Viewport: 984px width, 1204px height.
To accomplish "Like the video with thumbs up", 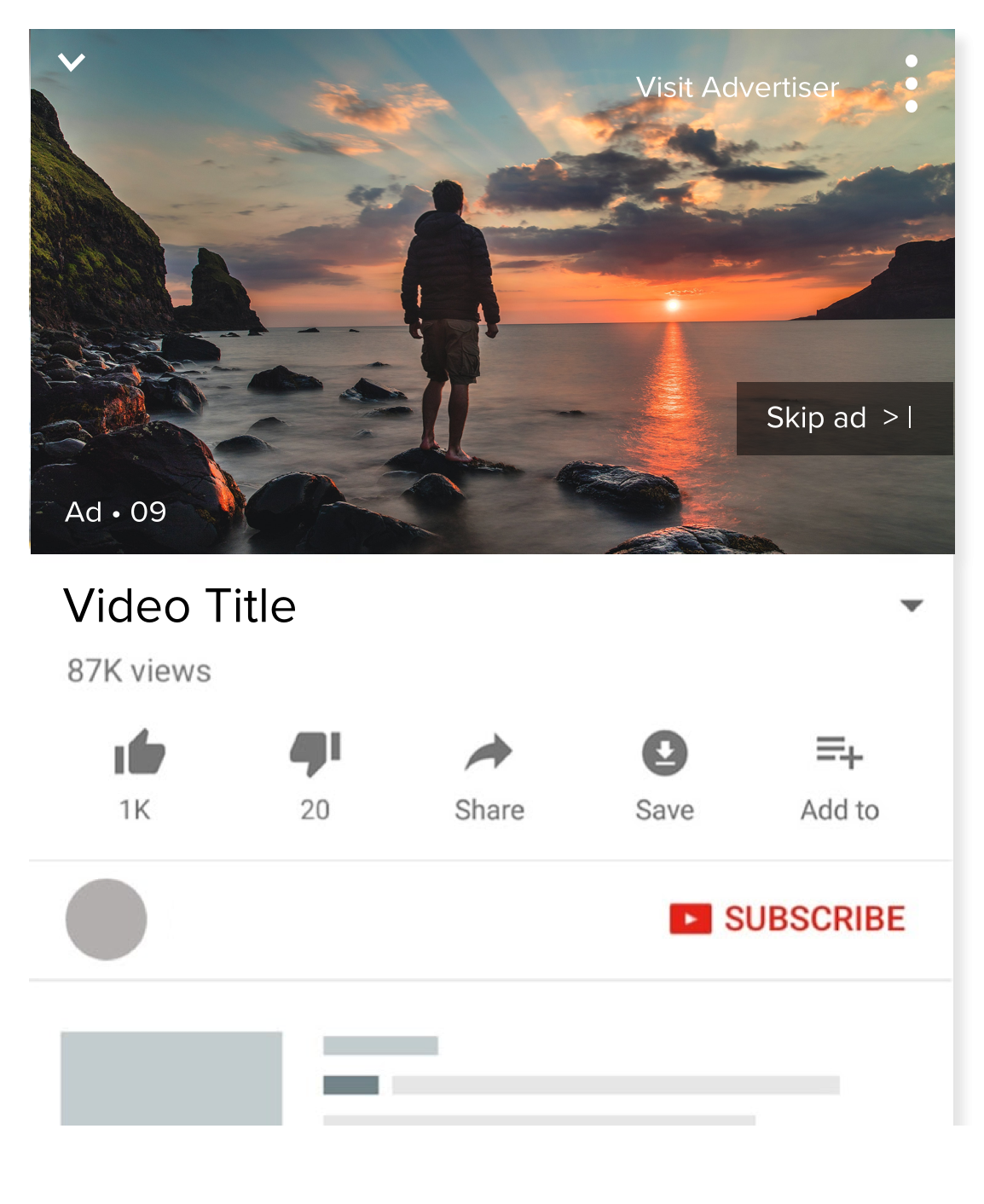I will [x=138, y=754].
